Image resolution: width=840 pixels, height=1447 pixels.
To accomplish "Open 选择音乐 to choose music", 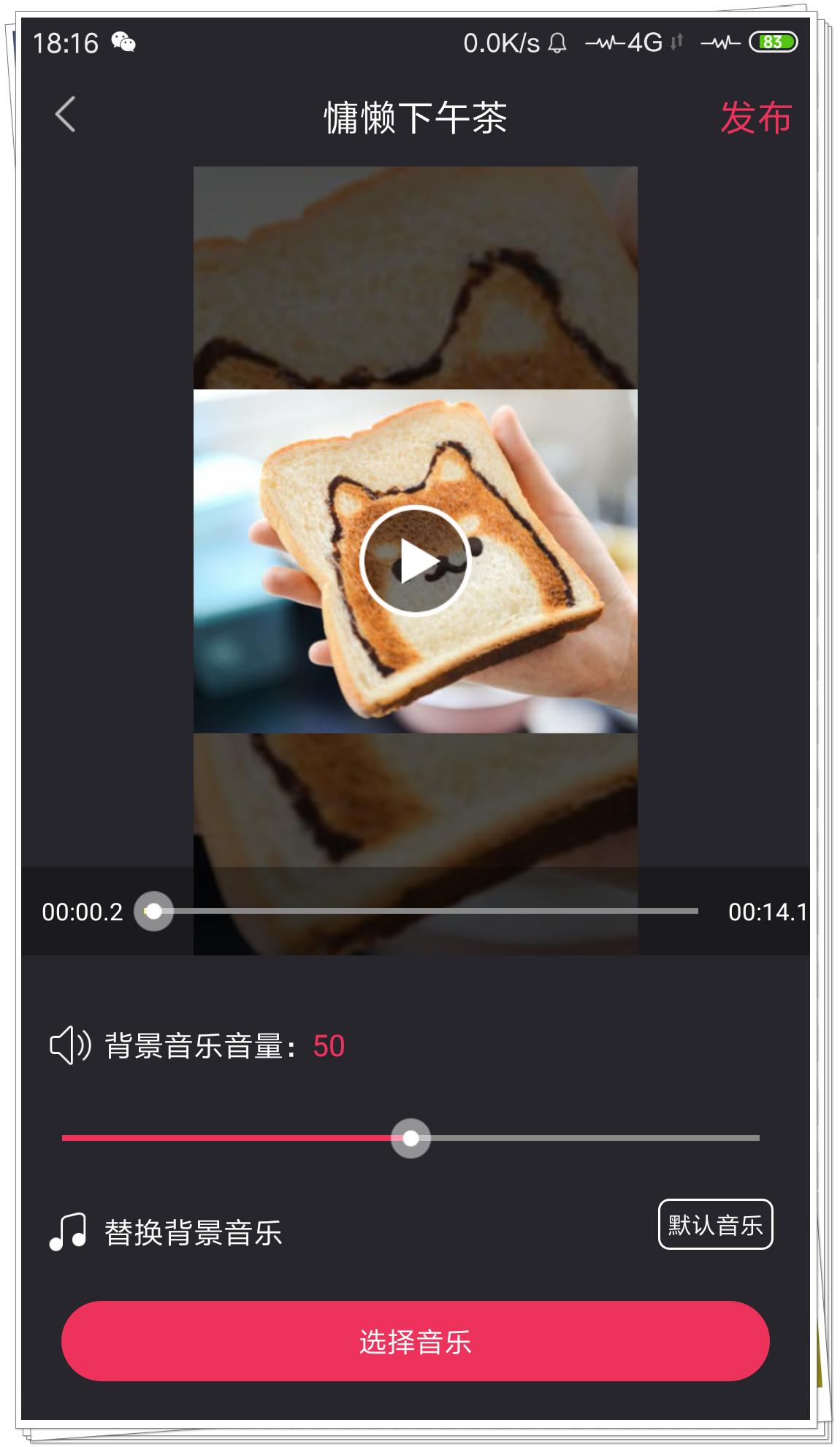I will click(415, 1341).
